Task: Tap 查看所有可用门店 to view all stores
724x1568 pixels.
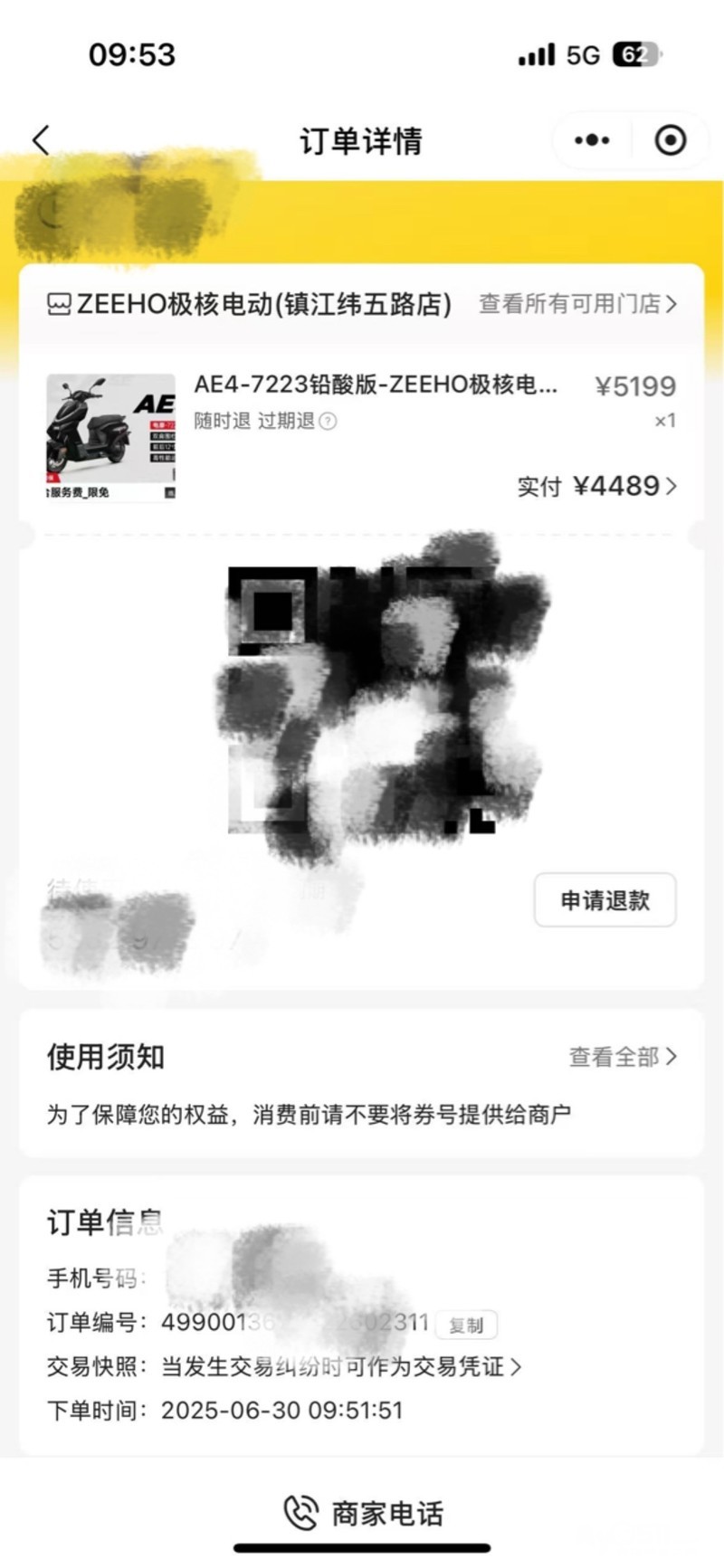Action: [577, 304]
